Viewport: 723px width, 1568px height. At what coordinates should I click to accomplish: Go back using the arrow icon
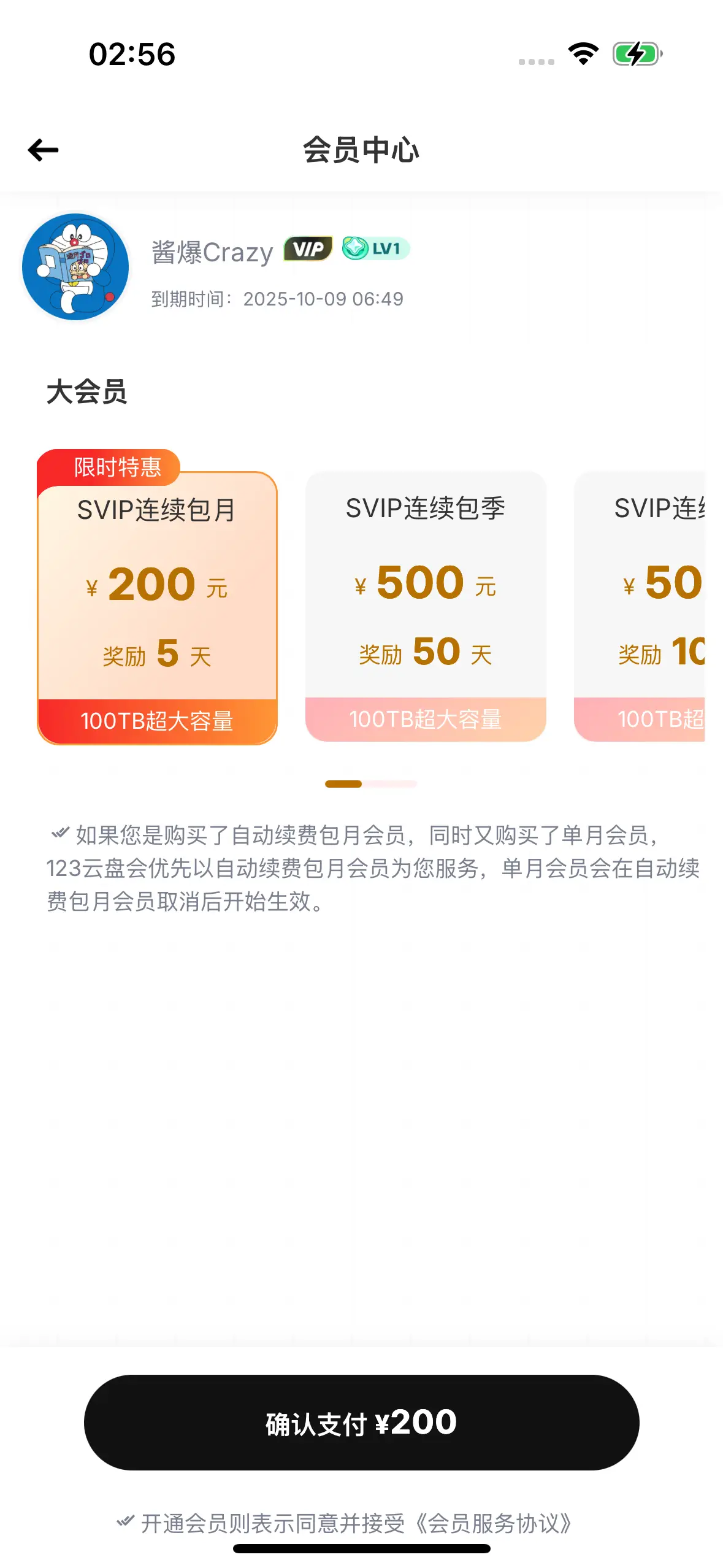[43, 150]
